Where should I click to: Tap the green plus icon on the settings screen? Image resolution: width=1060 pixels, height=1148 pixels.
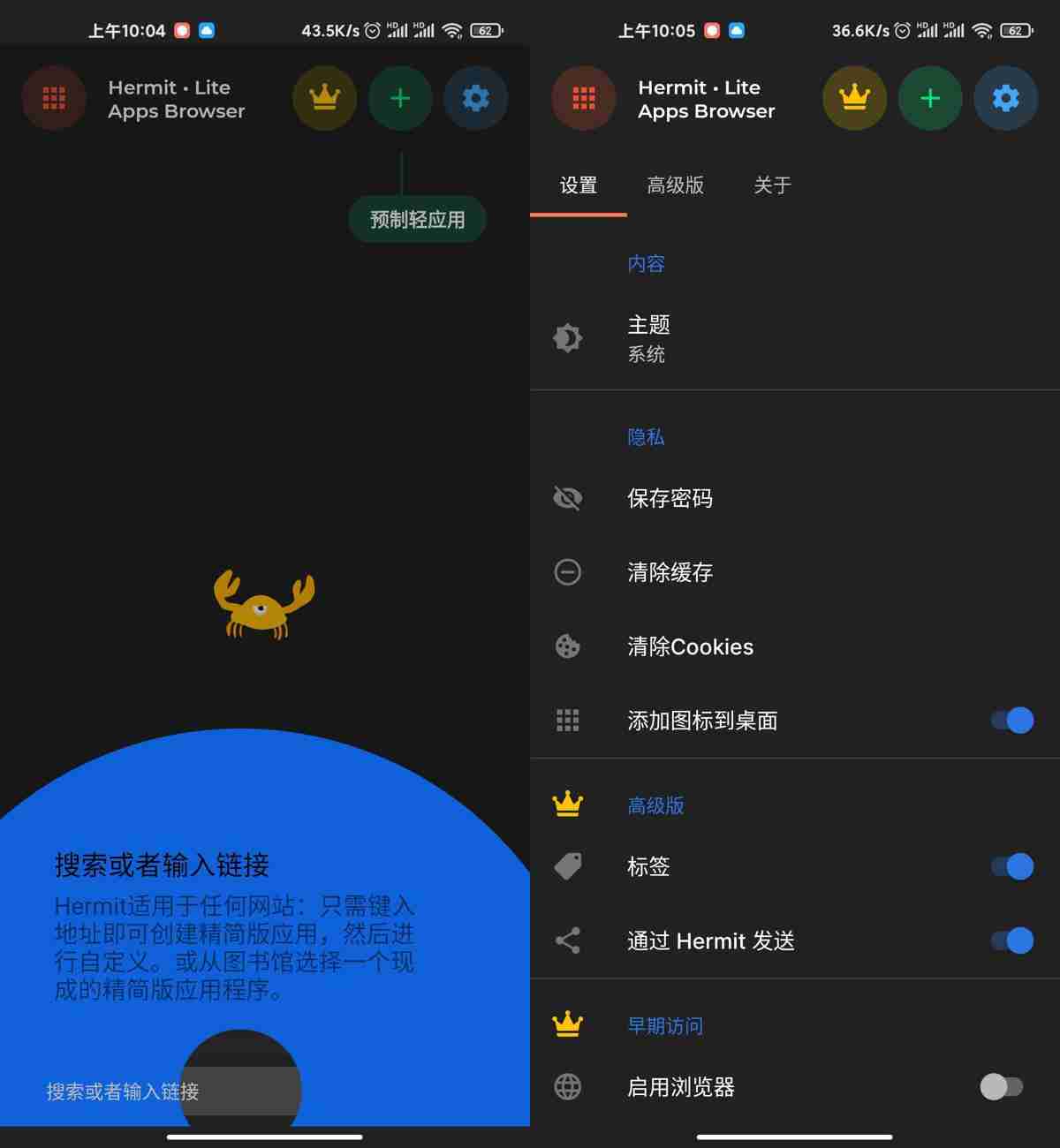tap(930, 98)
